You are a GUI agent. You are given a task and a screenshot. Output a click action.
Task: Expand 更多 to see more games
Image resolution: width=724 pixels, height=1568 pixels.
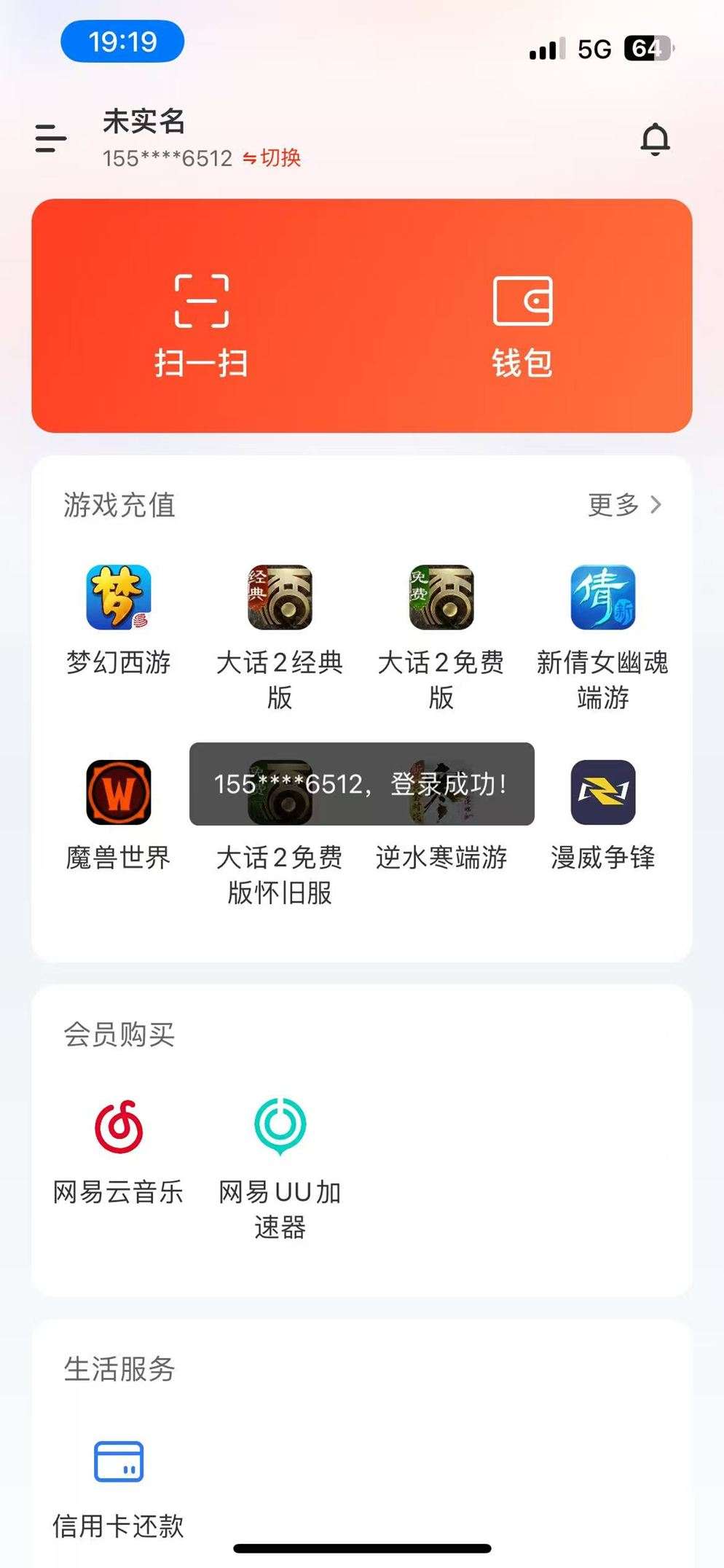(623, 504)
